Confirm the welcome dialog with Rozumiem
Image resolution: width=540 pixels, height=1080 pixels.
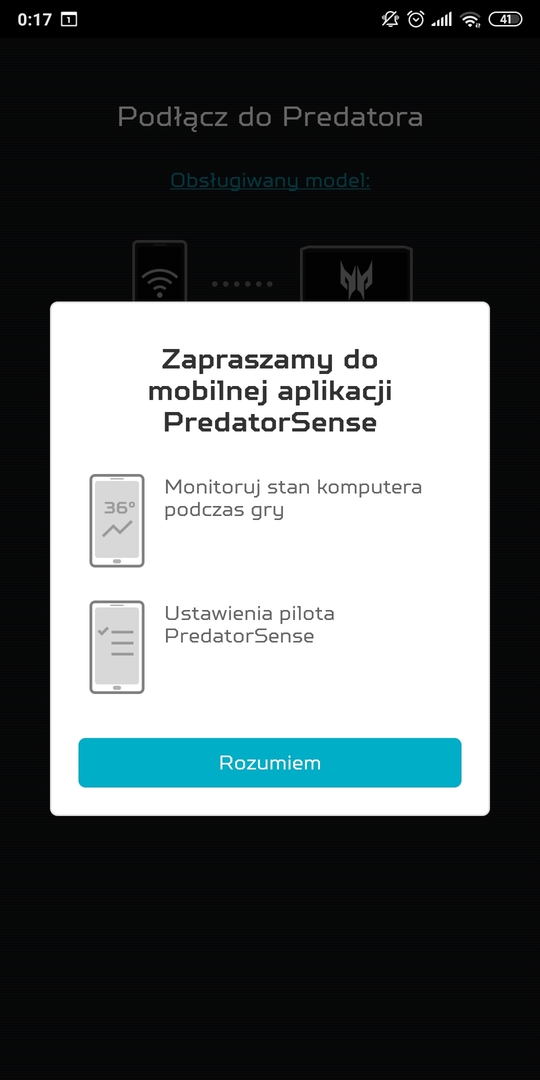point(269,762)
